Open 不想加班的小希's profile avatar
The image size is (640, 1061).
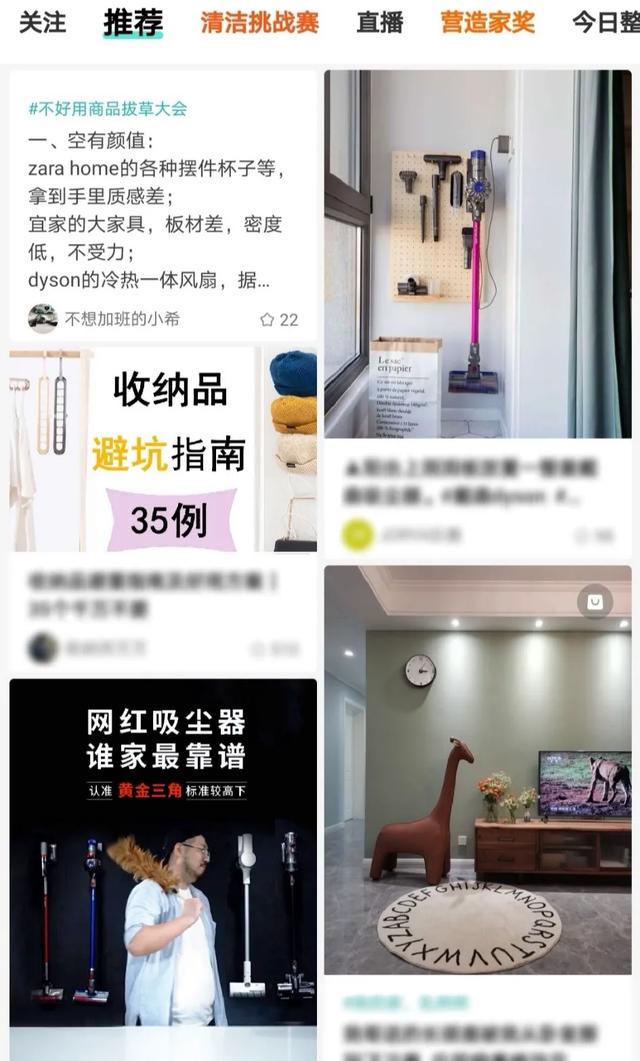tap(42, 319)
